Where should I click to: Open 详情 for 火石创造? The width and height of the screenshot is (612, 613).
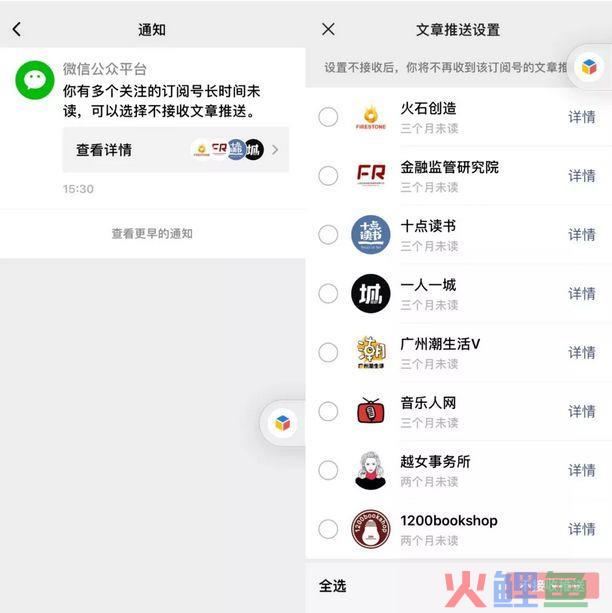pyautogui.click(x=581, y=117)
